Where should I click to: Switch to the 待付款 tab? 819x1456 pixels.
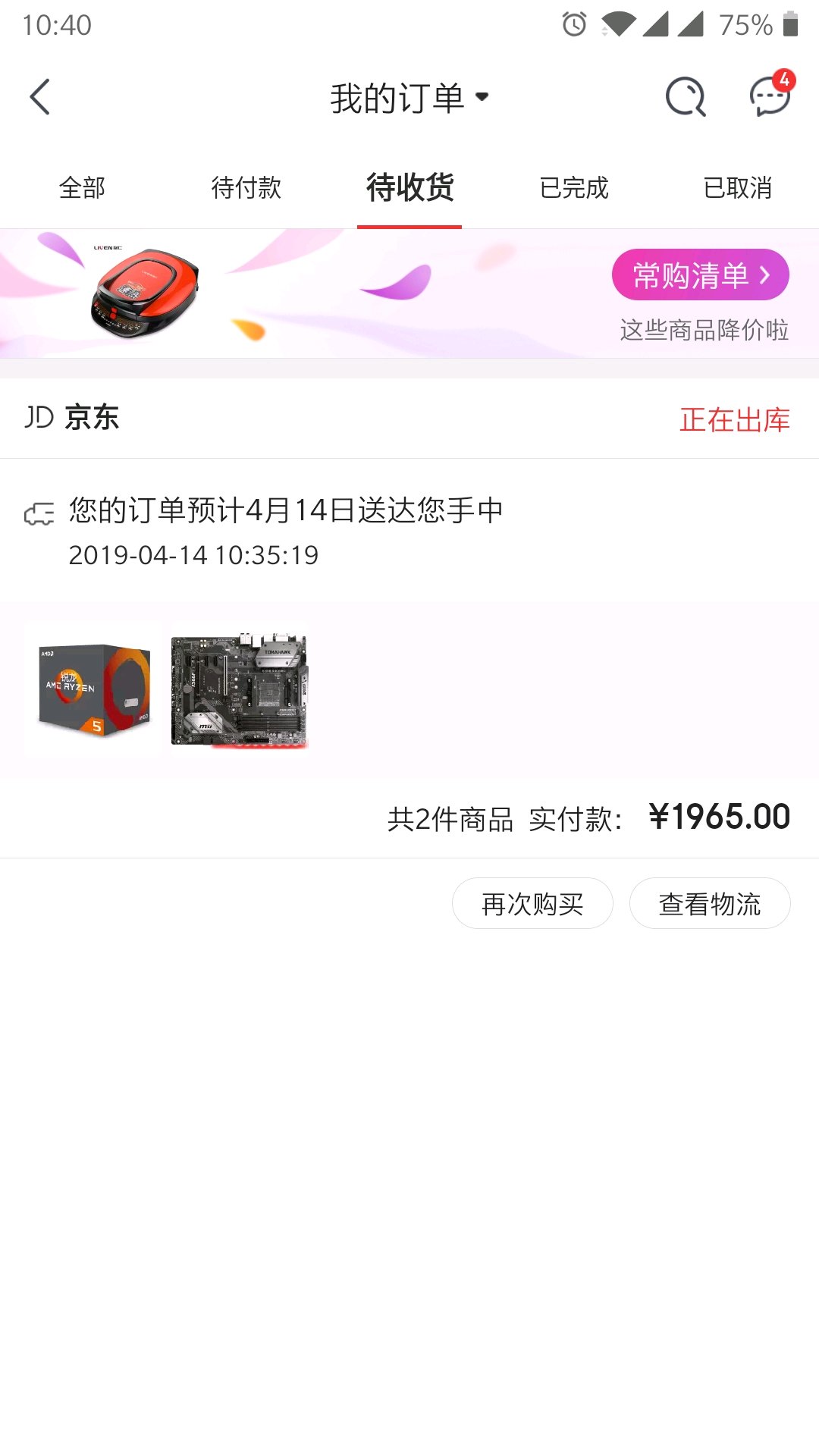click(x=246, y=187)
